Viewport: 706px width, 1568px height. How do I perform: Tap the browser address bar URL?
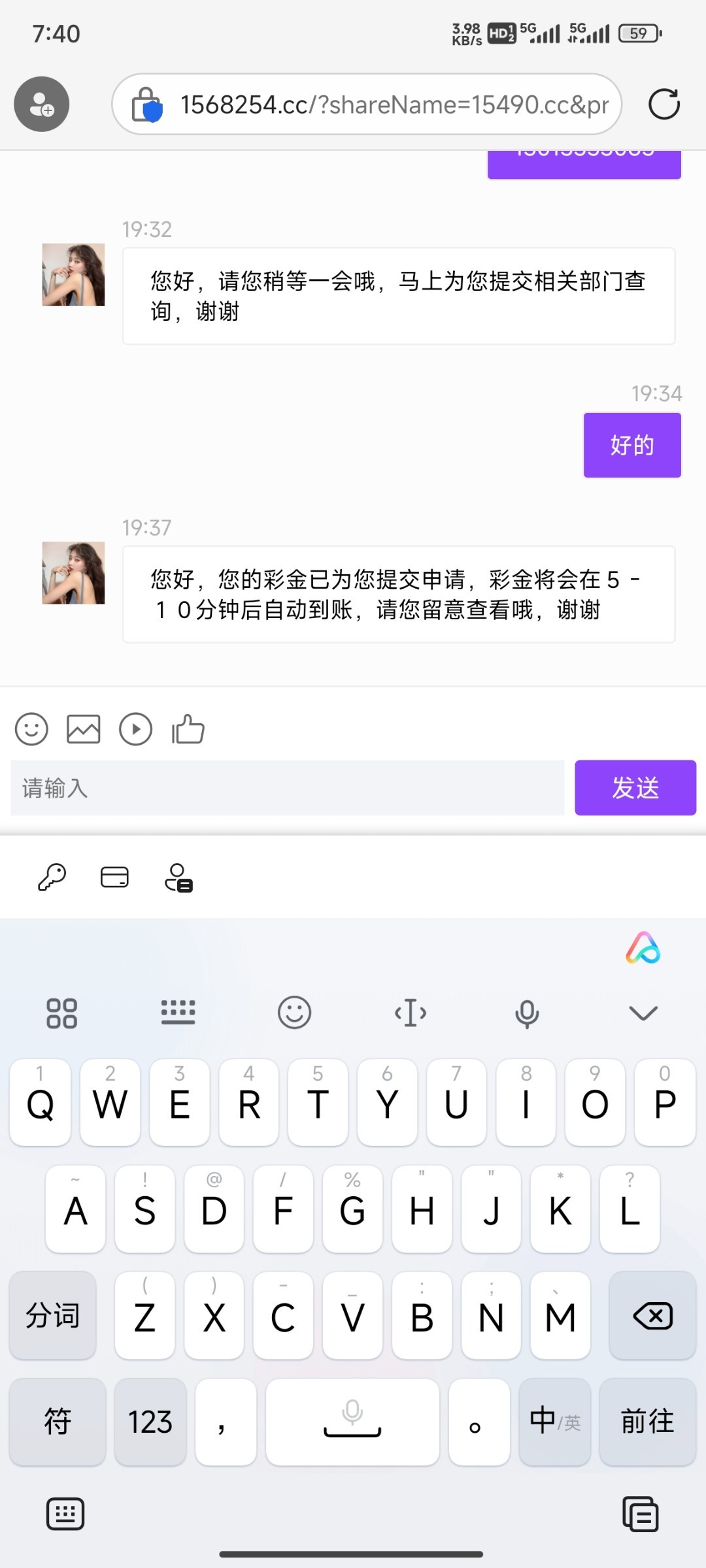(394, 105)
